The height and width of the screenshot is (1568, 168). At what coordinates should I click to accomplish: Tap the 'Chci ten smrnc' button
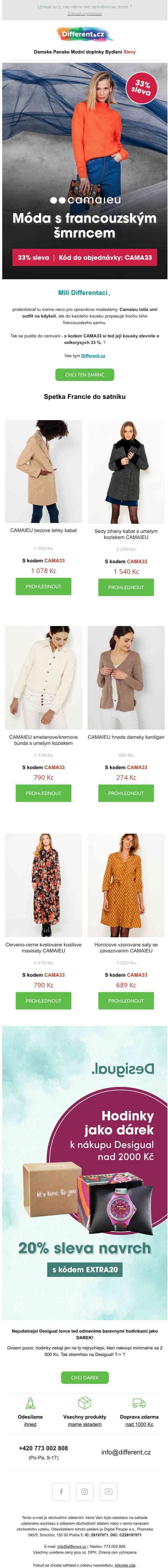(x=85, y=374)
